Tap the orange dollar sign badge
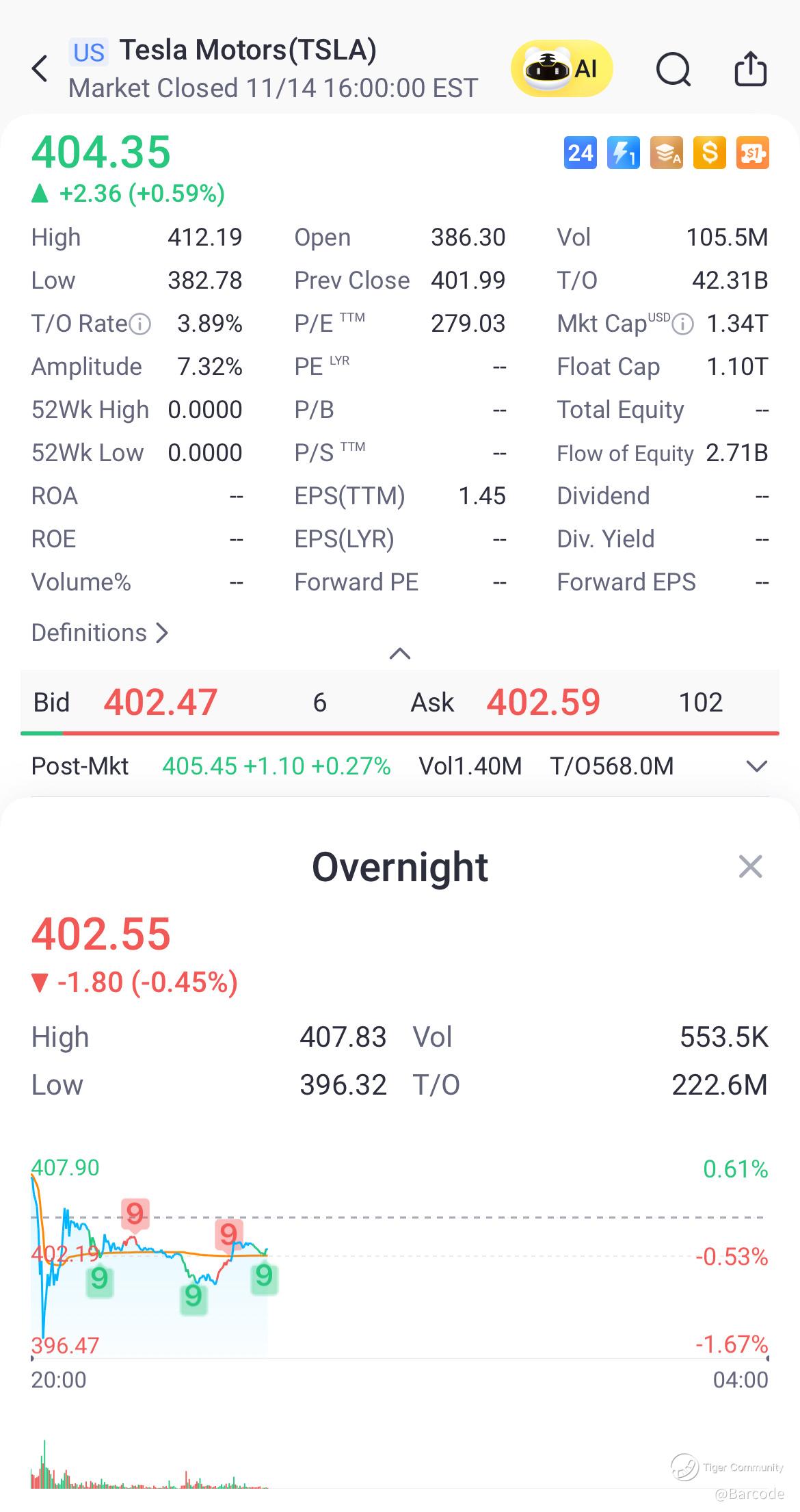Image resolution: width=800 pixels, height=1512 pixels. pyautogui.click(x=710, y=153)
